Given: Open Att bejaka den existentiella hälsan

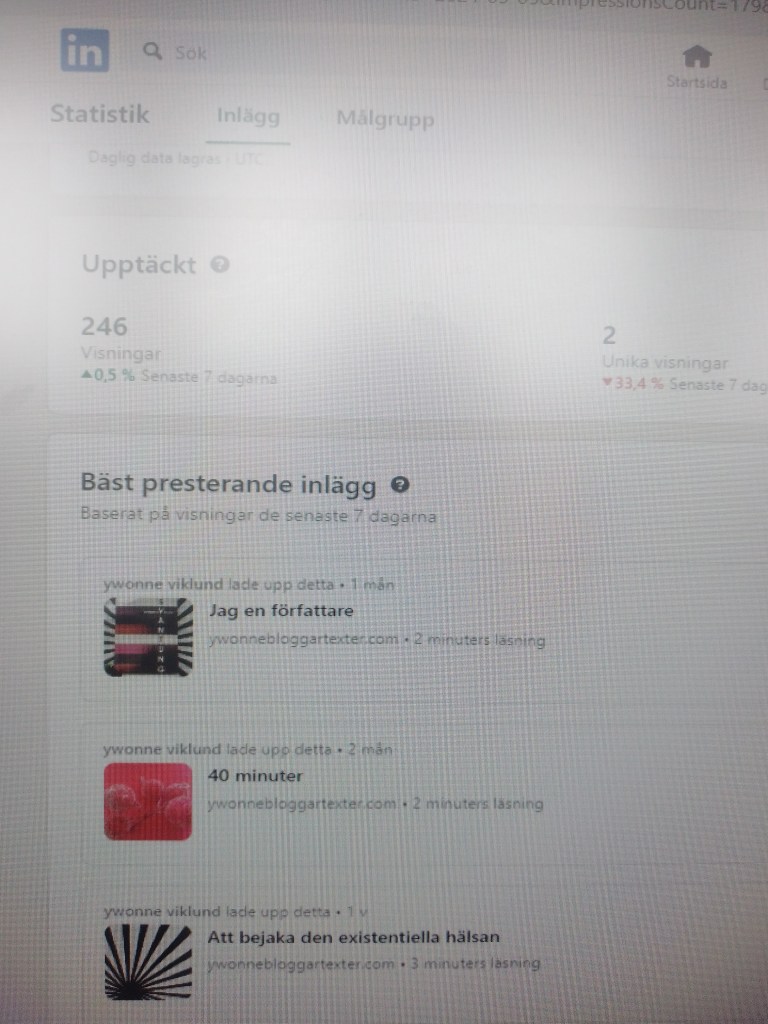Looking at the screenshot, I should pos(353,937).
